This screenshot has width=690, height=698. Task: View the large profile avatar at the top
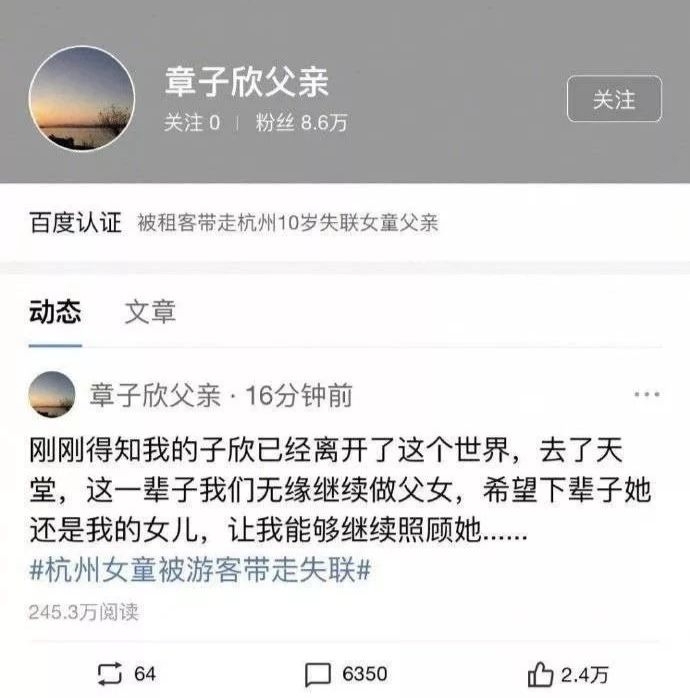click(81, 98)
